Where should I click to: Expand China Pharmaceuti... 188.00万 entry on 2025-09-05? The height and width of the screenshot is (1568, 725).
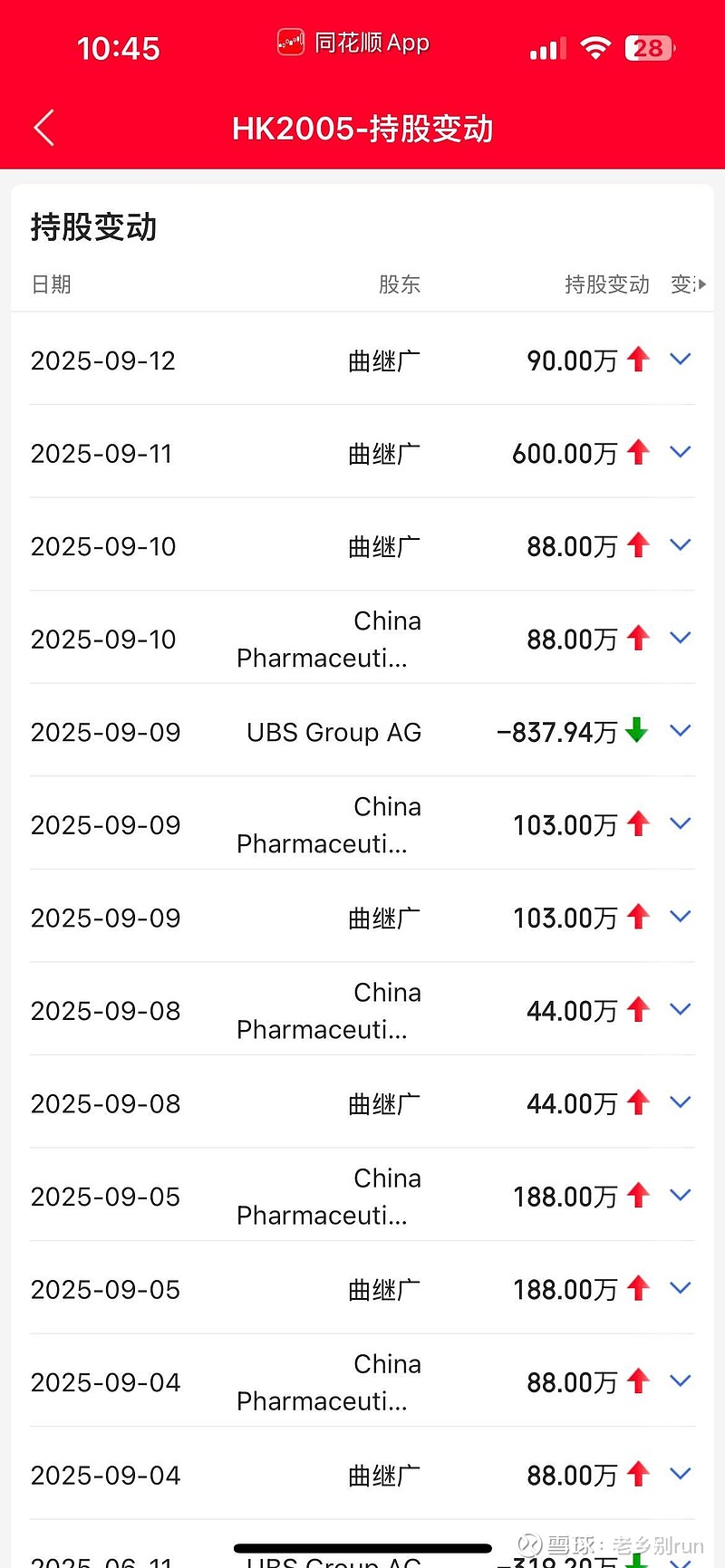pos(681,1195)
